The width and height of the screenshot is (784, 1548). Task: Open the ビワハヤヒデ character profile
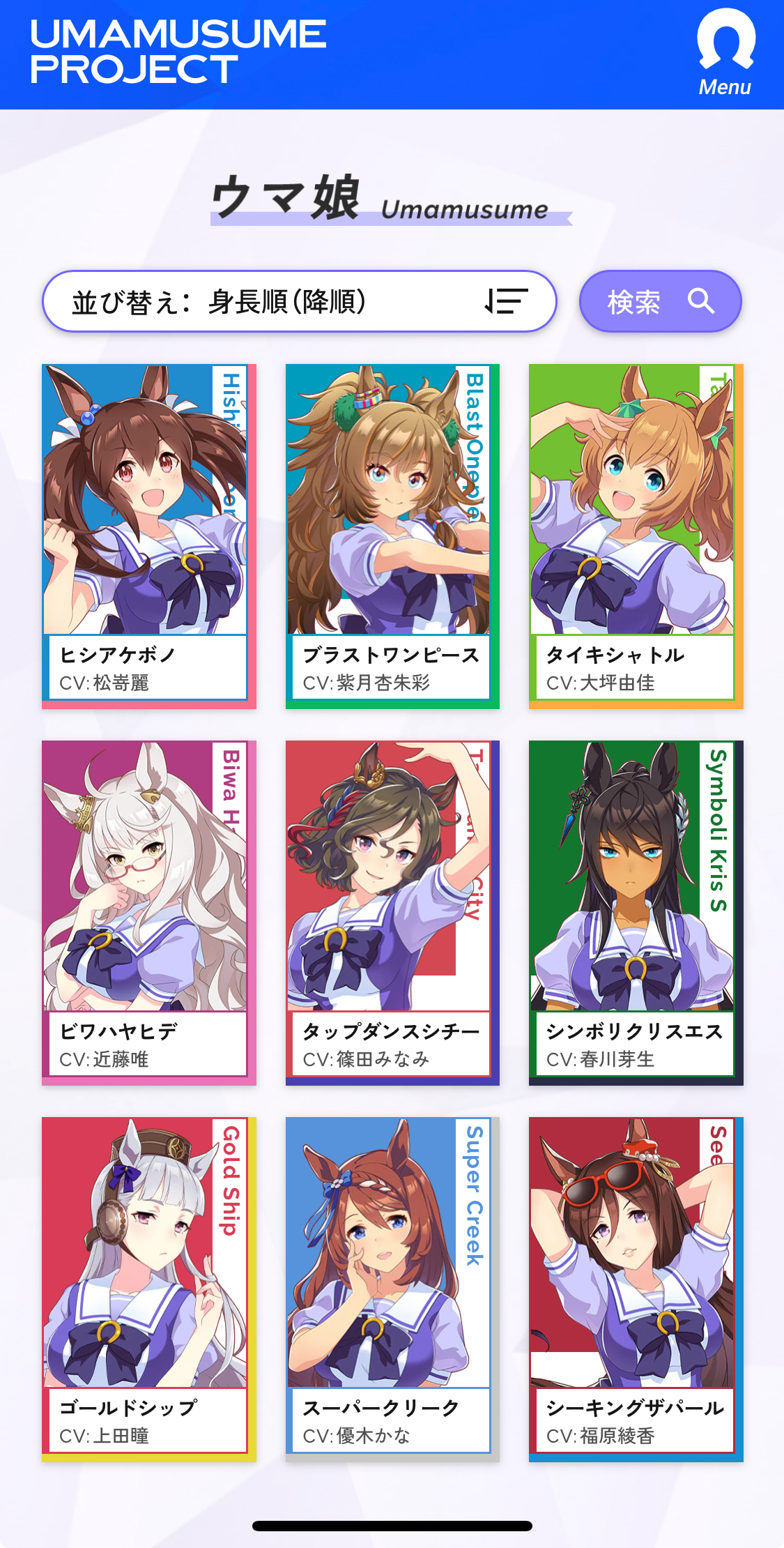(x=148, y=911)
